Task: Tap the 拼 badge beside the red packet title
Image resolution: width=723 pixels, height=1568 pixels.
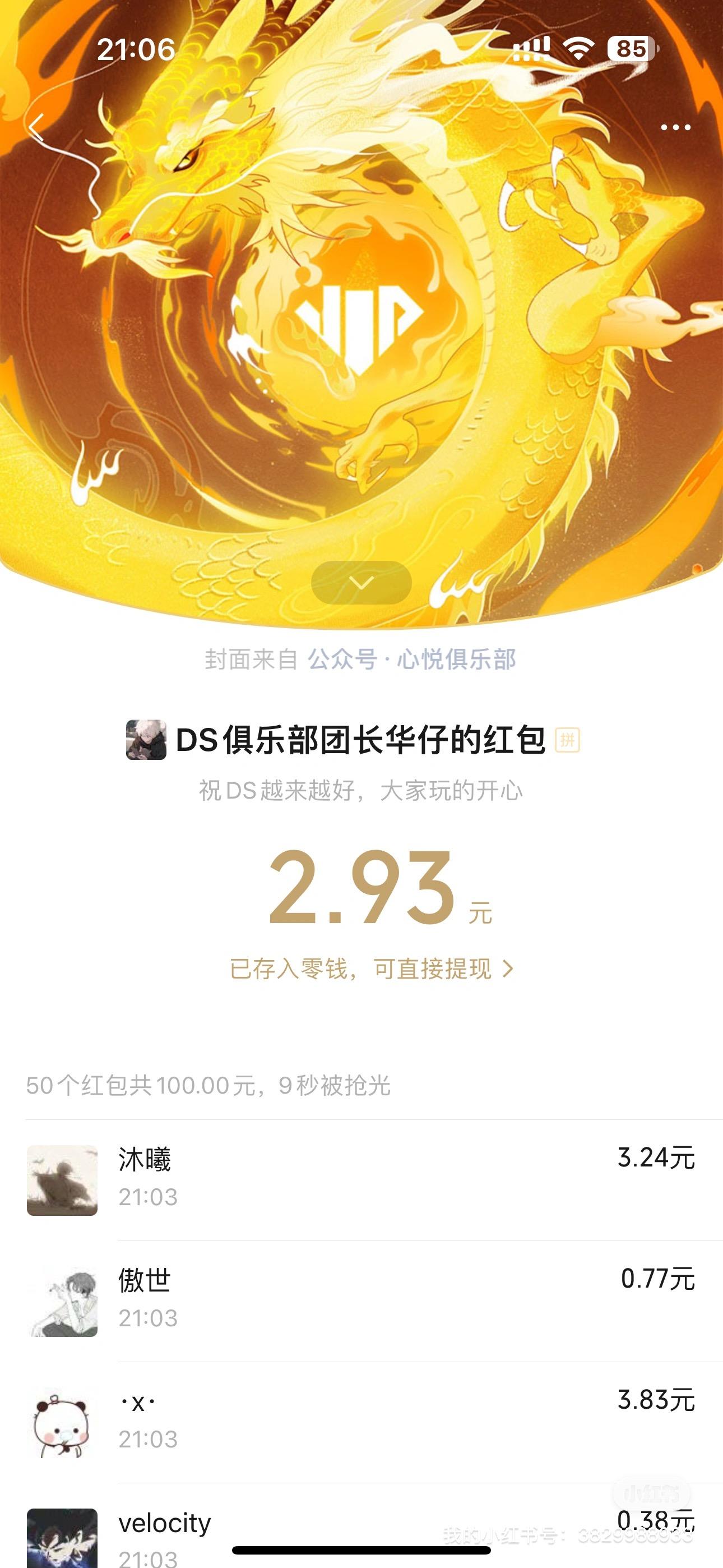Action: [x=568, y=753]
